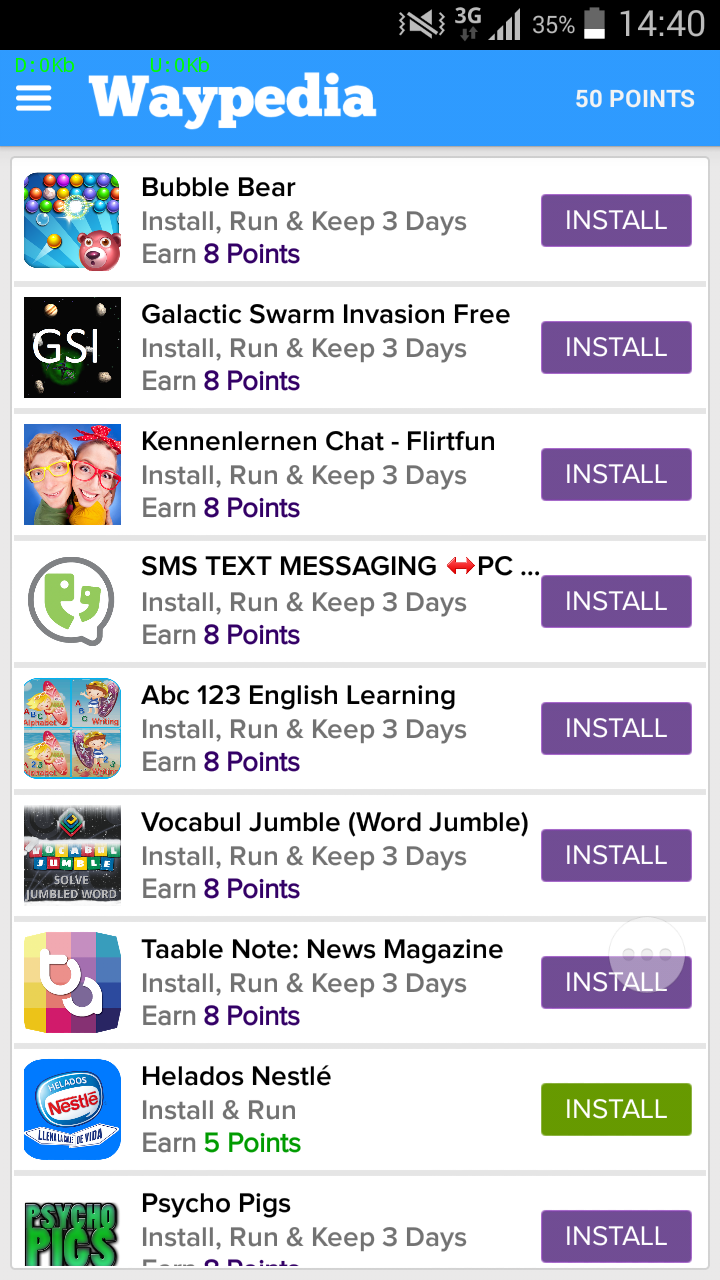Install the Psycho Pigs game

point(616,1236)
